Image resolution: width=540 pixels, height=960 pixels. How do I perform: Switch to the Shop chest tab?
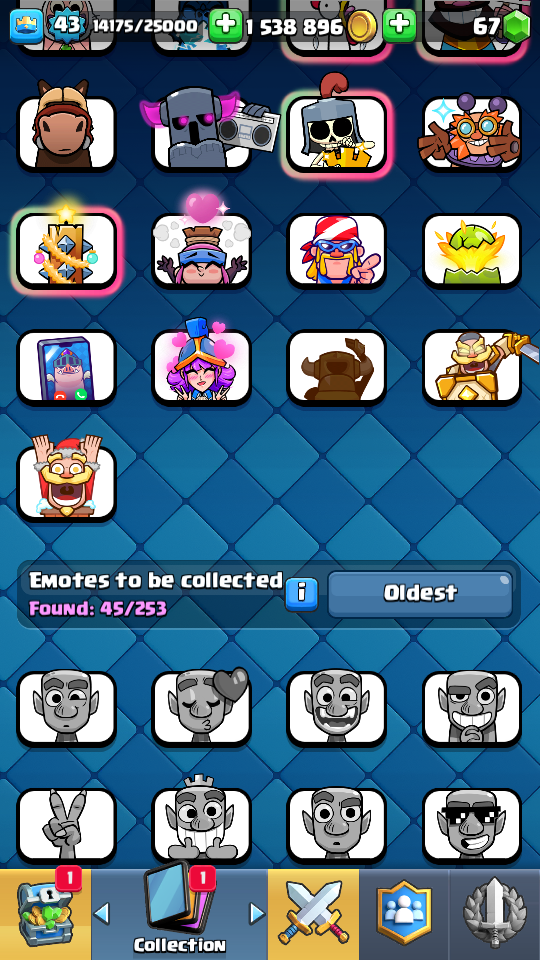coord(45,914)
